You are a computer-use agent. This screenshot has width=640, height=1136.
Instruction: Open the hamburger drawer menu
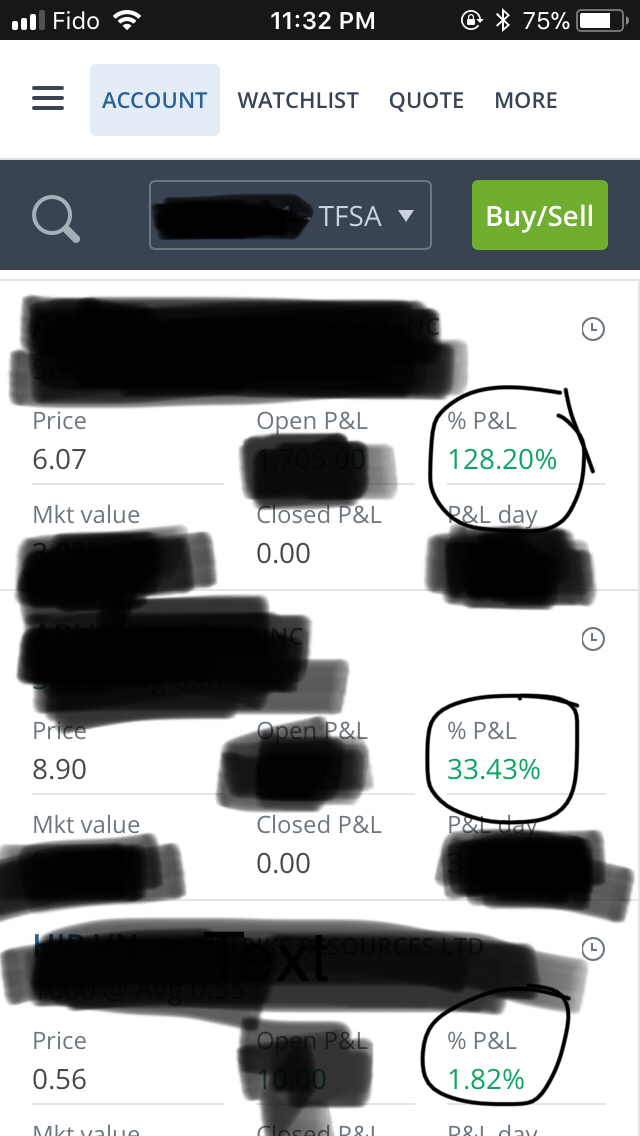click(x=48, y=99)
